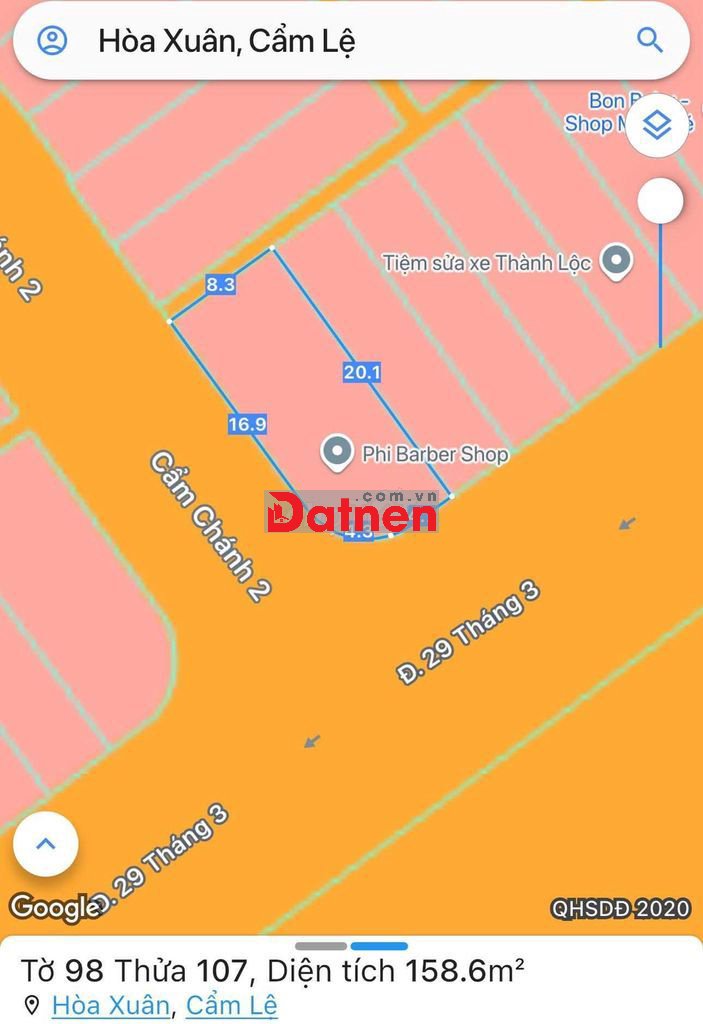Tap the opacity slider handle
Image resolution: width=703 pixels, height=1024 pixels.
click(660, 201)
